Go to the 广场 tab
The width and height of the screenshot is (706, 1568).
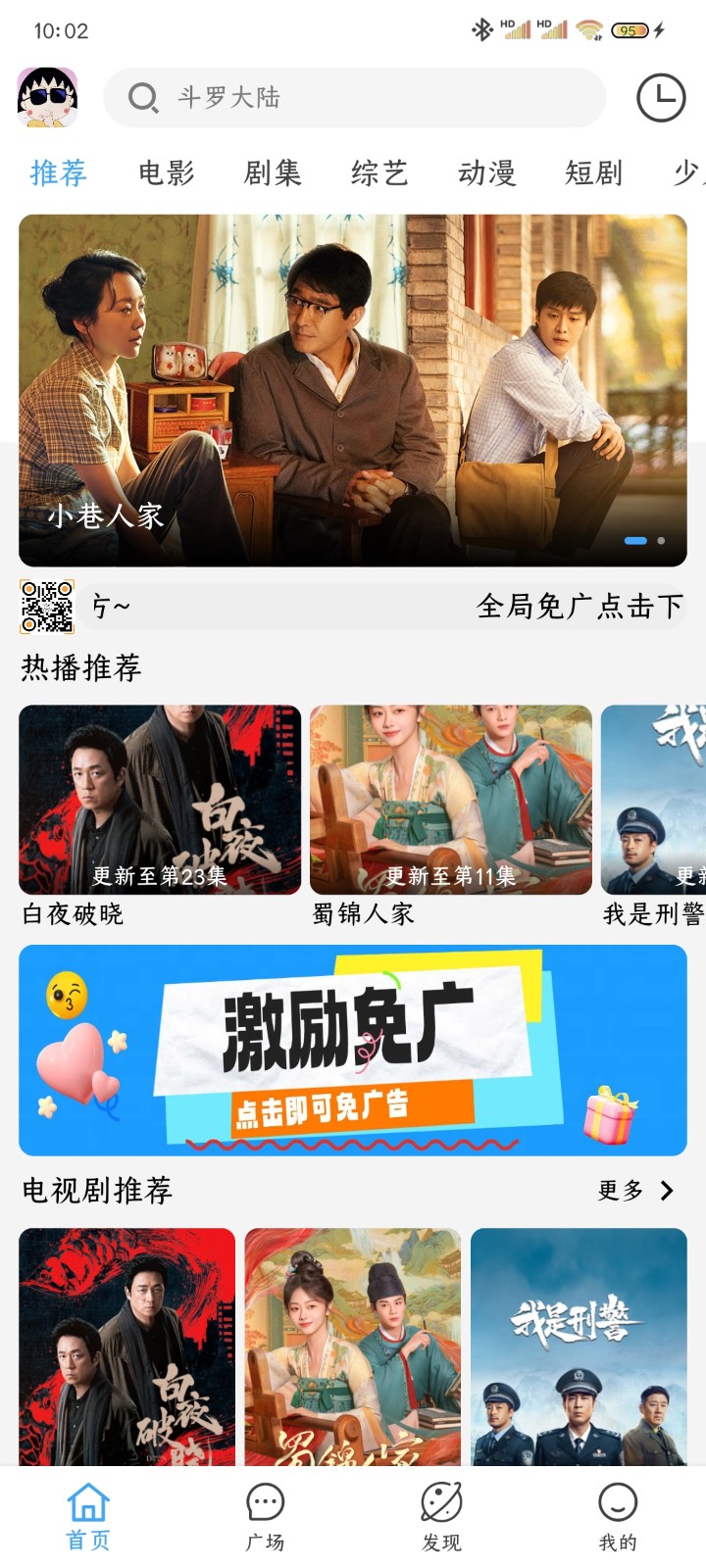pos(265,1515)
